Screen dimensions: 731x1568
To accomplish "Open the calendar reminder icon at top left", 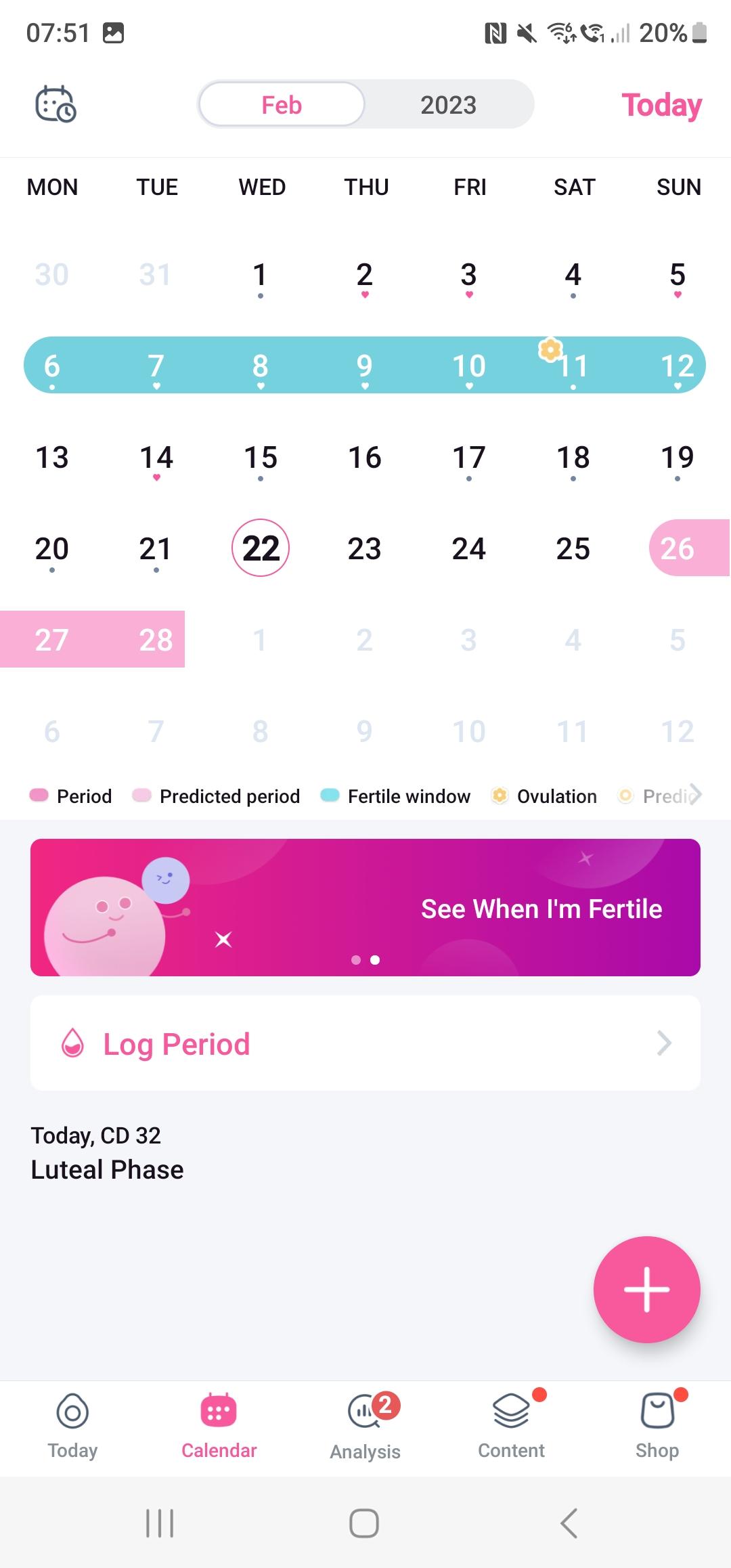I will [56, 104].
